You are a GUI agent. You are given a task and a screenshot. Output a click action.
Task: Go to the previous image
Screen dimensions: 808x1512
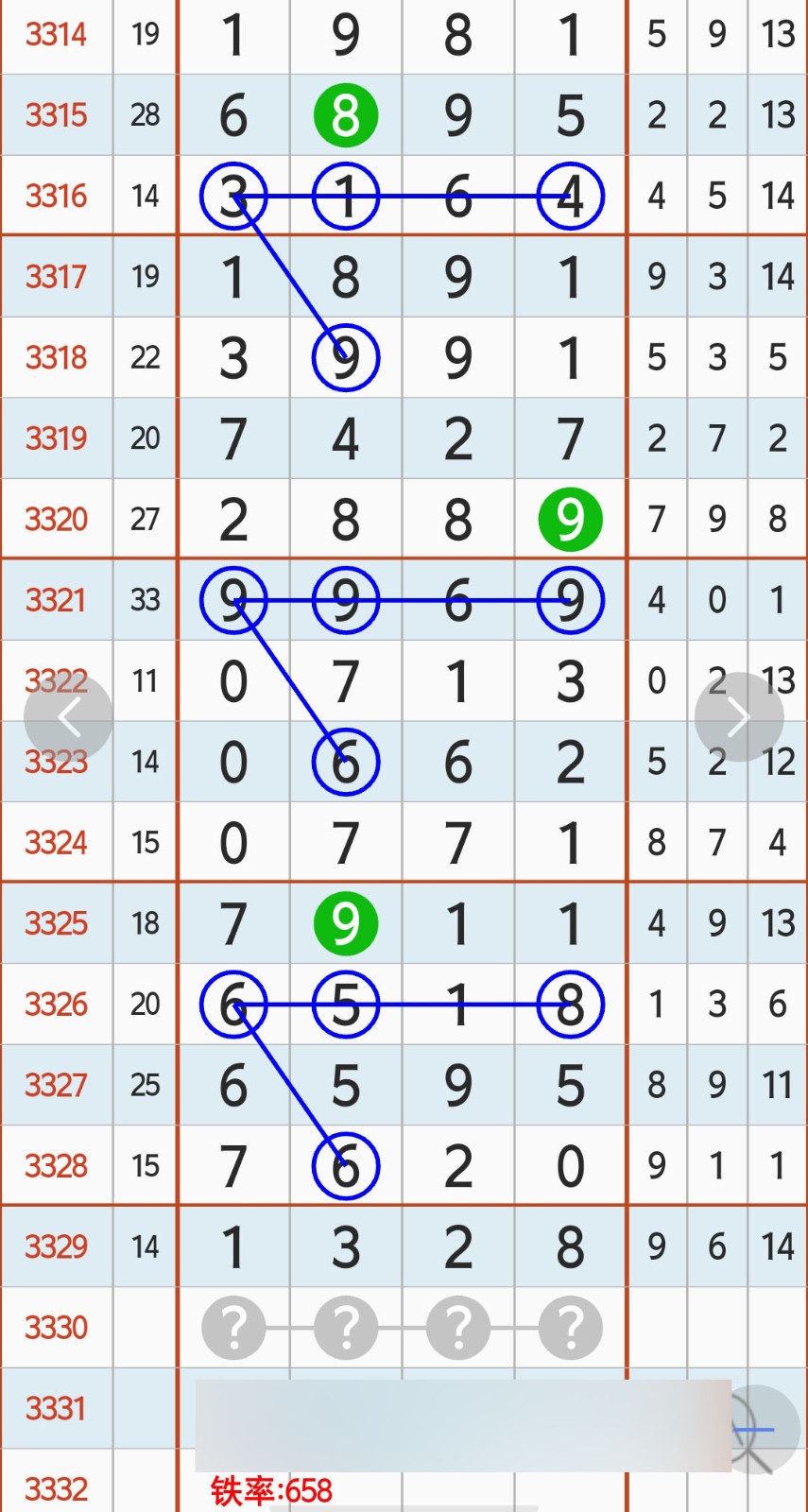[68, 718]
